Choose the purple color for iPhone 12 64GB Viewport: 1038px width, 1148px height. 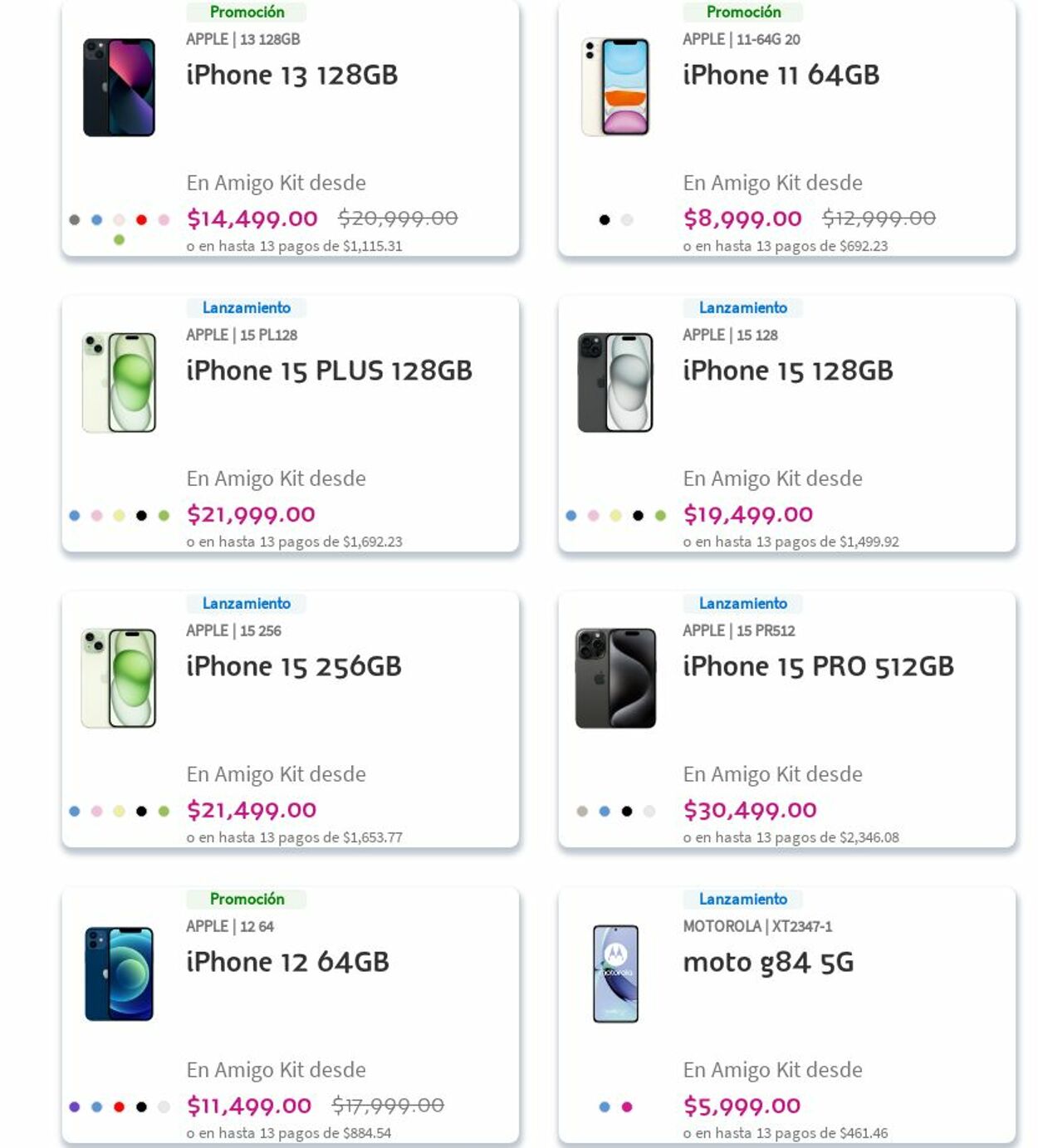75,1107
